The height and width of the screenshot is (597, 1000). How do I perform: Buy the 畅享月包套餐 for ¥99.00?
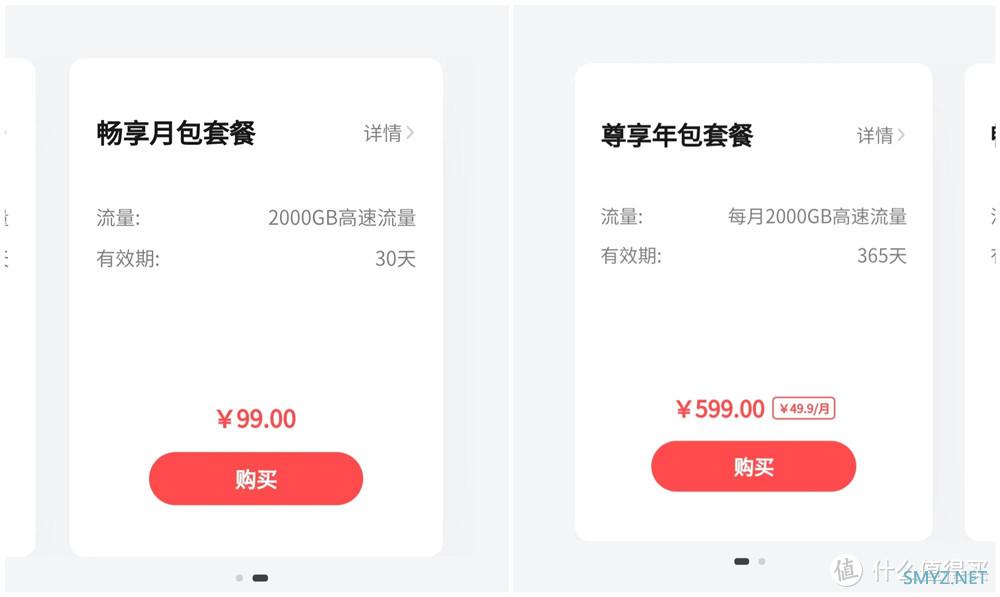(256, 479)
